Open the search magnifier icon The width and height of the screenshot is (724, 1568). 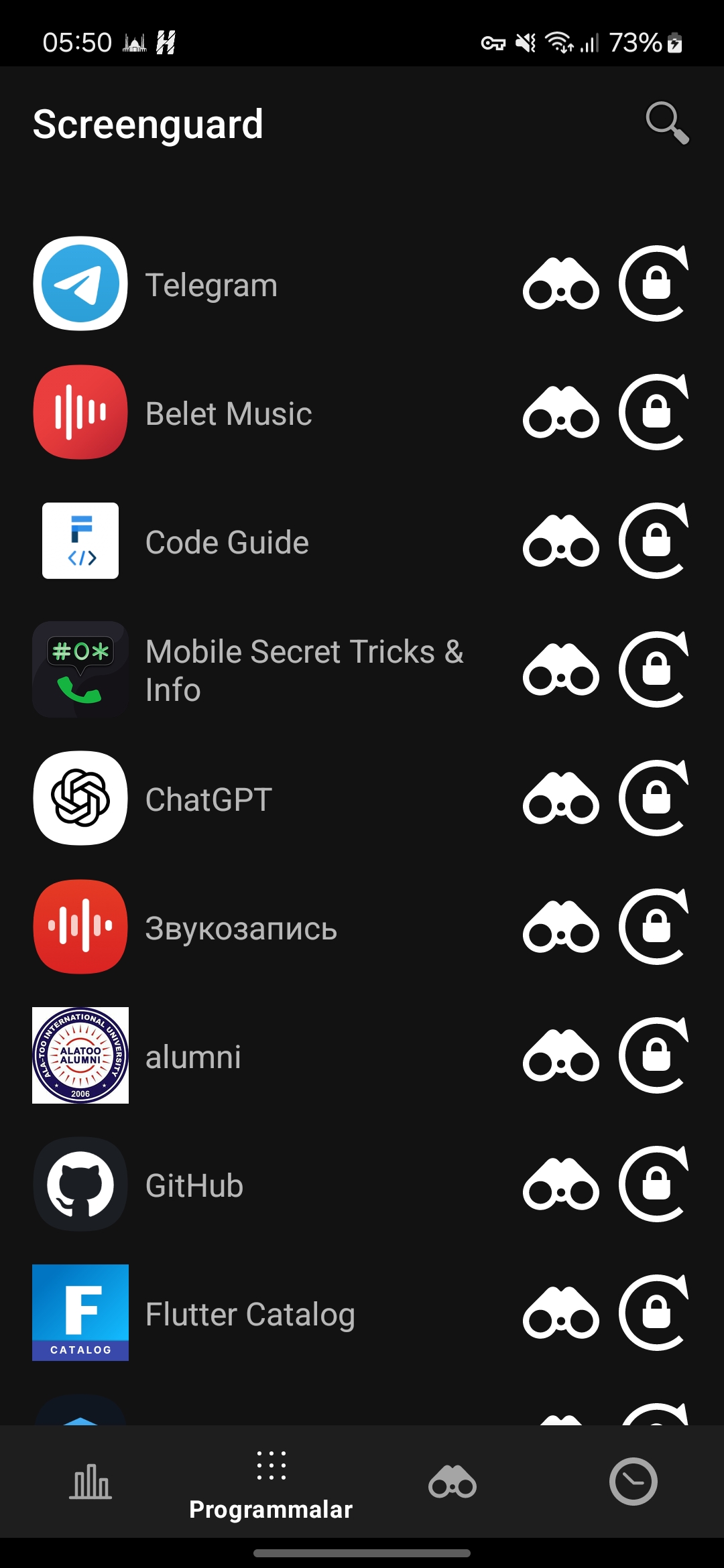pos(666,123)
